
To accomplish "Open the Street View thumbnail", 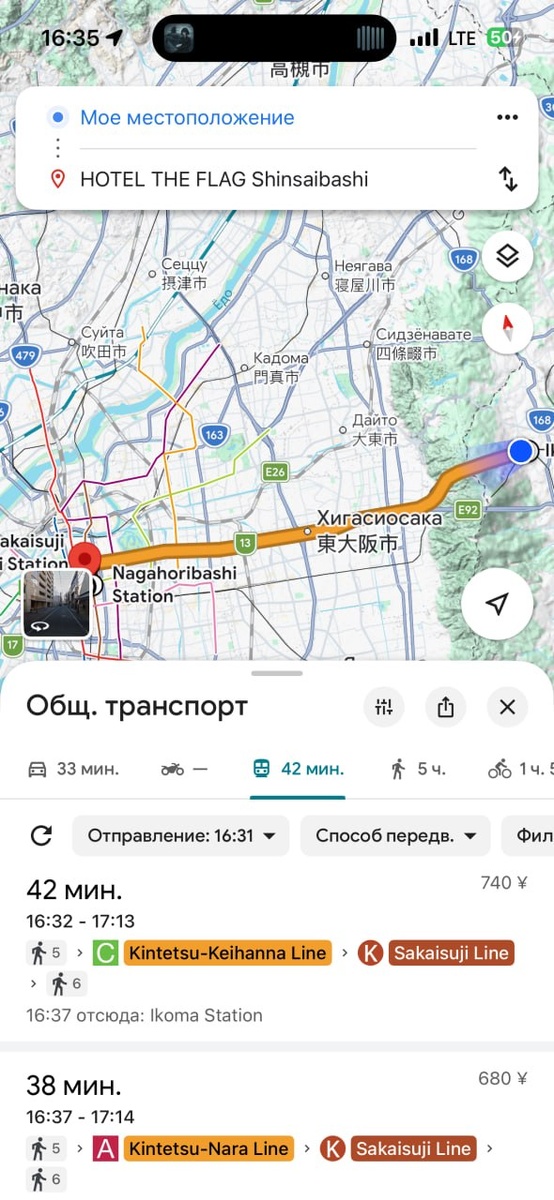I will pos(57,603).
